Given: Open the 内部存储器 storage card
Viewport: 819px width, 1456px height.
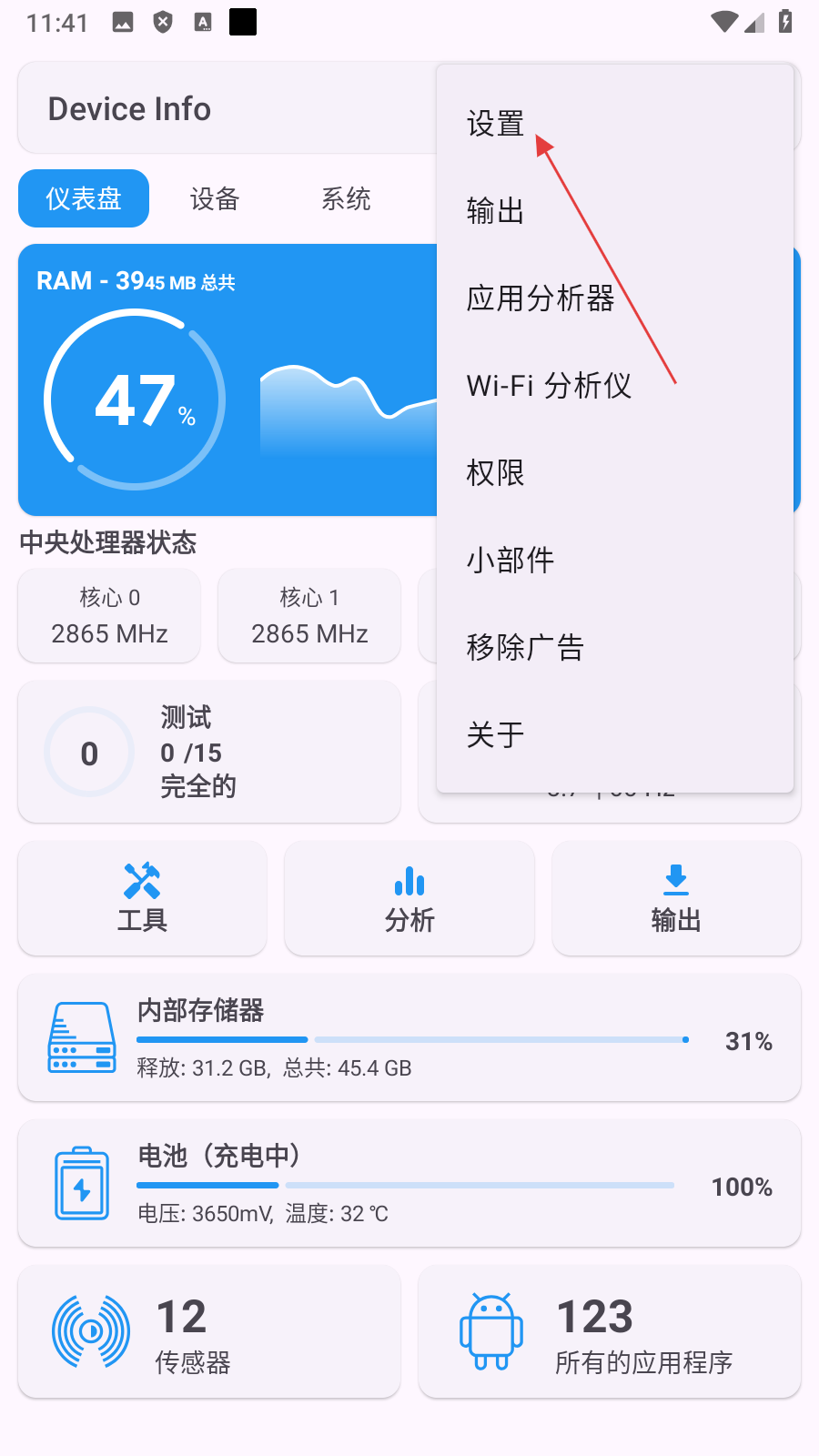Looking at the screenshot, I should [409, 1037].
